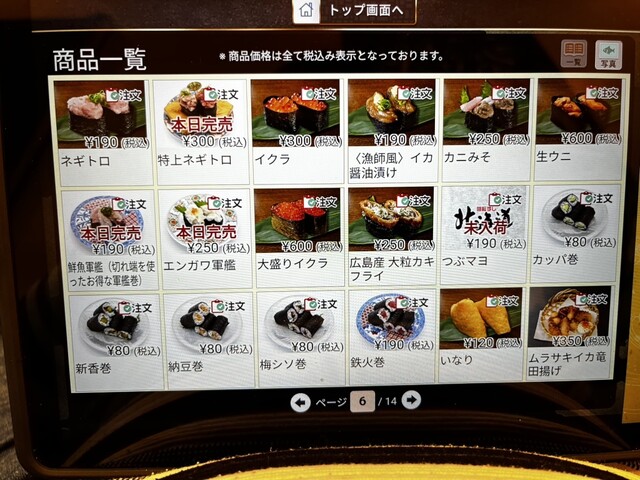Go to the previous page
640x480 pixels.
click(300, 402)
